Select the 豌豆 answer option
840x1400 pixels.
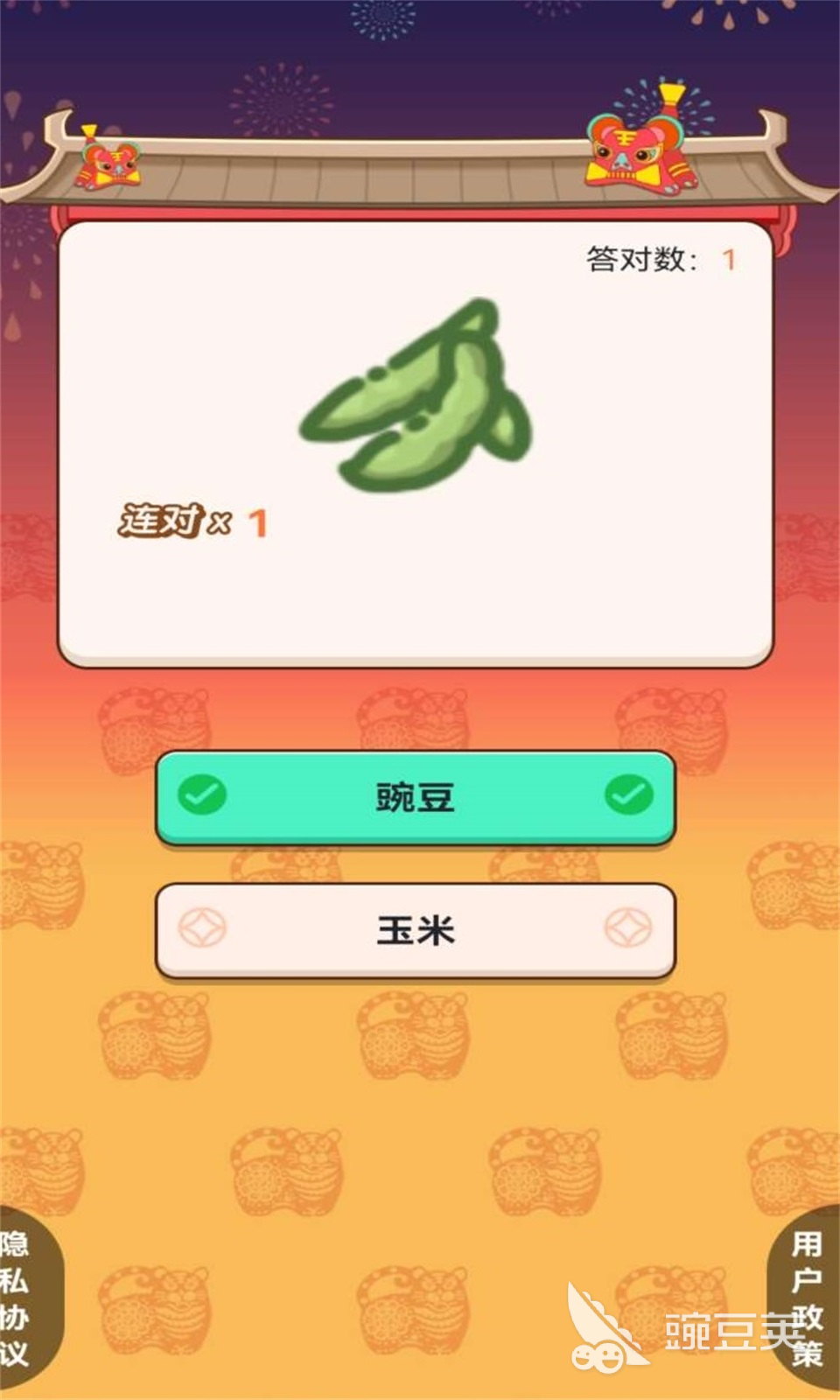pyautogui.click(x=415, y=797)
